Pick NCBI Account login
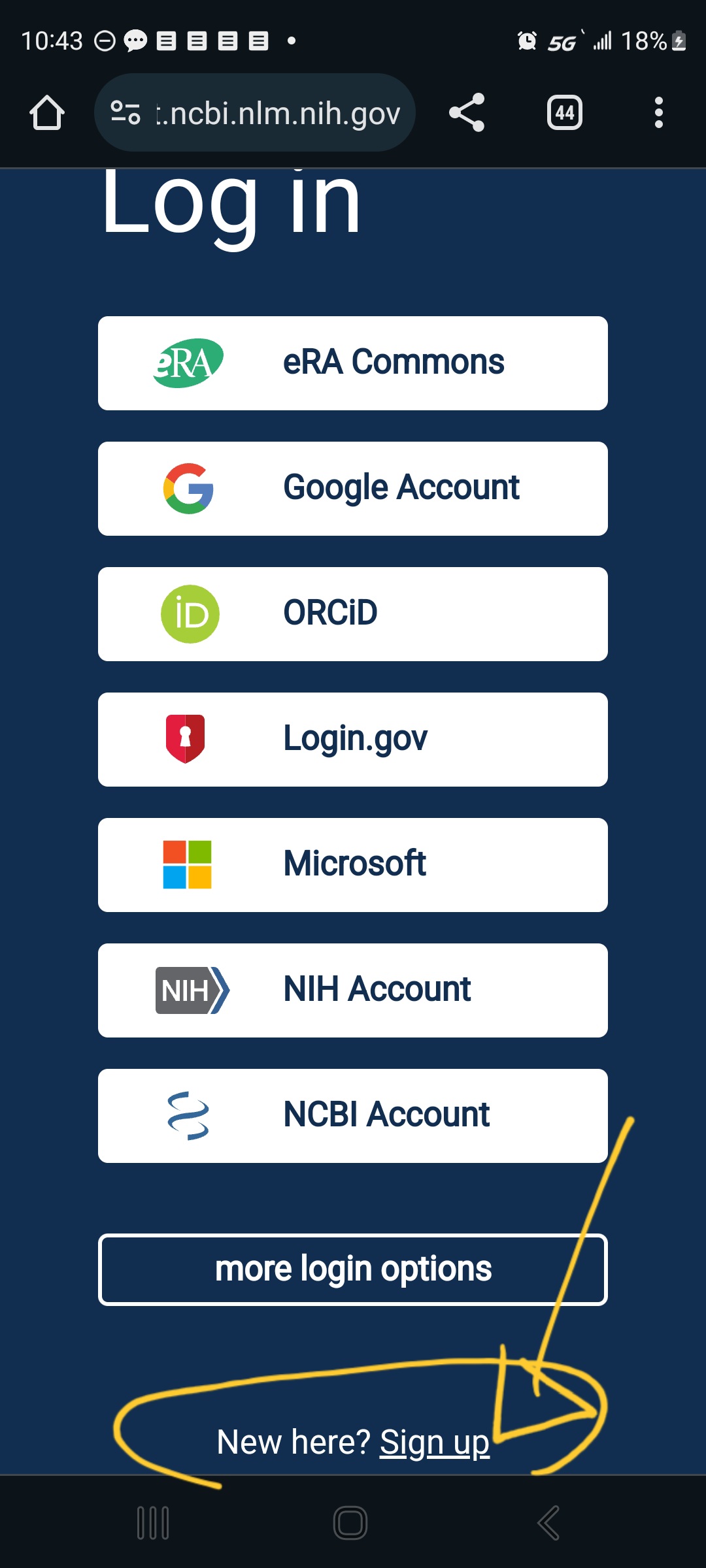 coord(353,1116)
